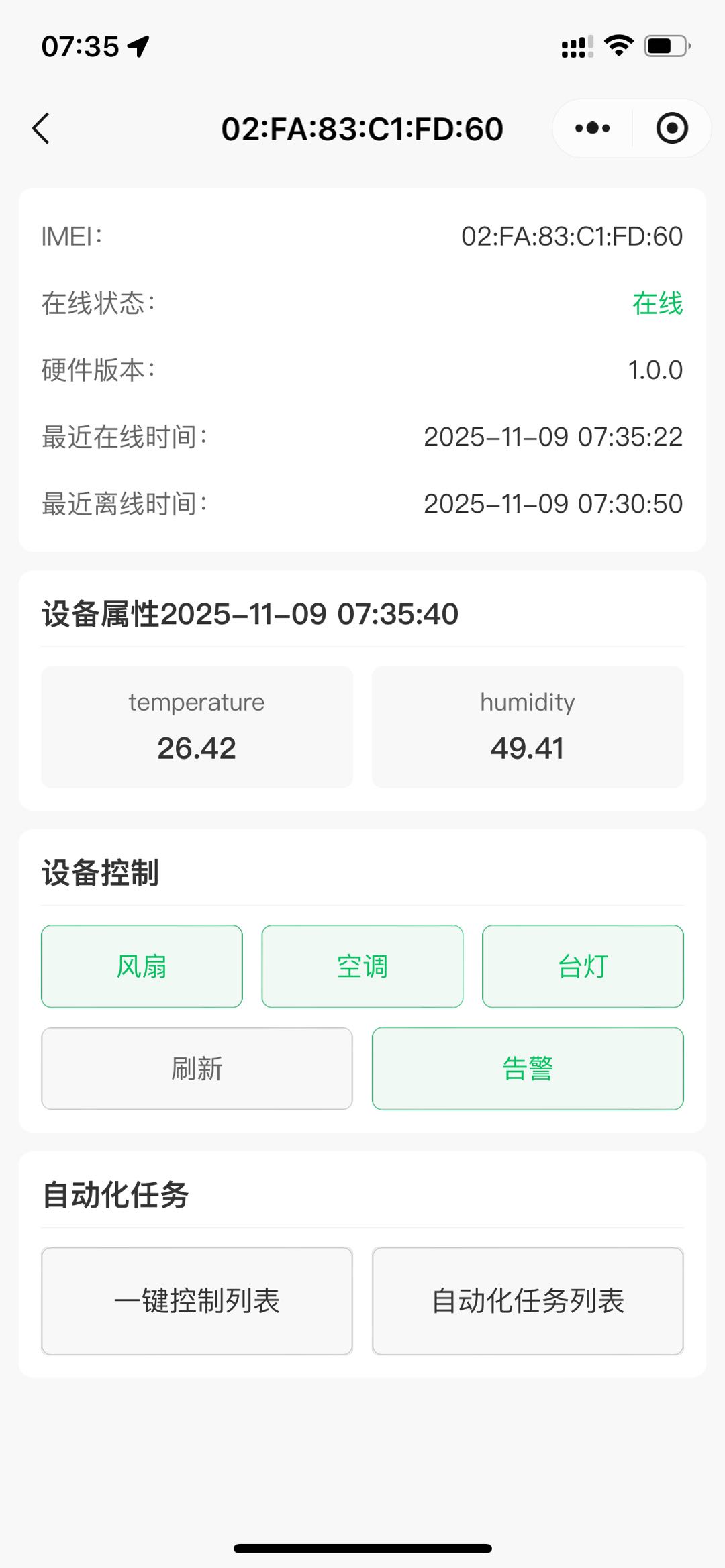Image resolution: width=725 pixels, height=1568 pixels.
Task: Toggle the 风扇 fan control
Action: 142,966
